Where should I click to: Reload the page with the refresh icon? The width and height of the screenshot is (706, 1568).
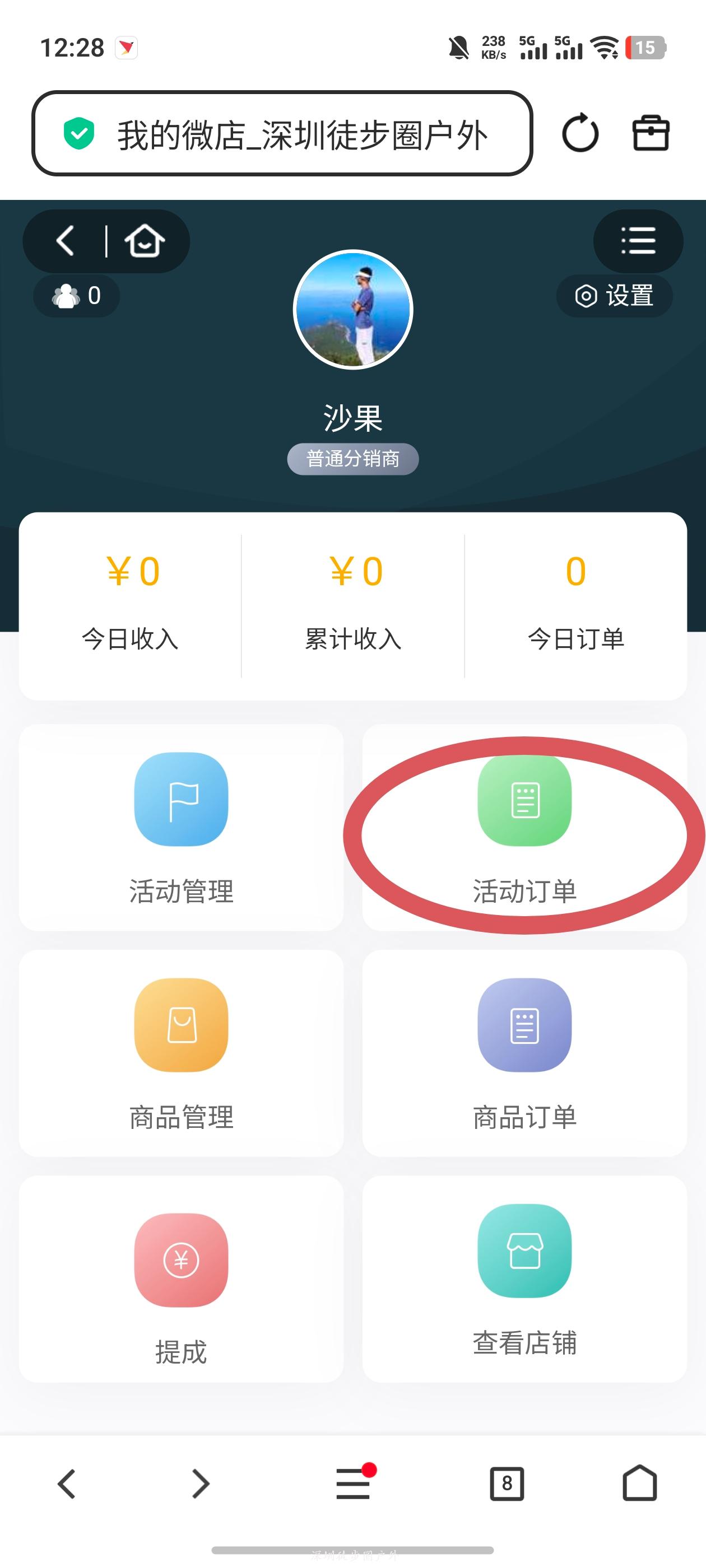pyautogui.click(x=580, y=133)
